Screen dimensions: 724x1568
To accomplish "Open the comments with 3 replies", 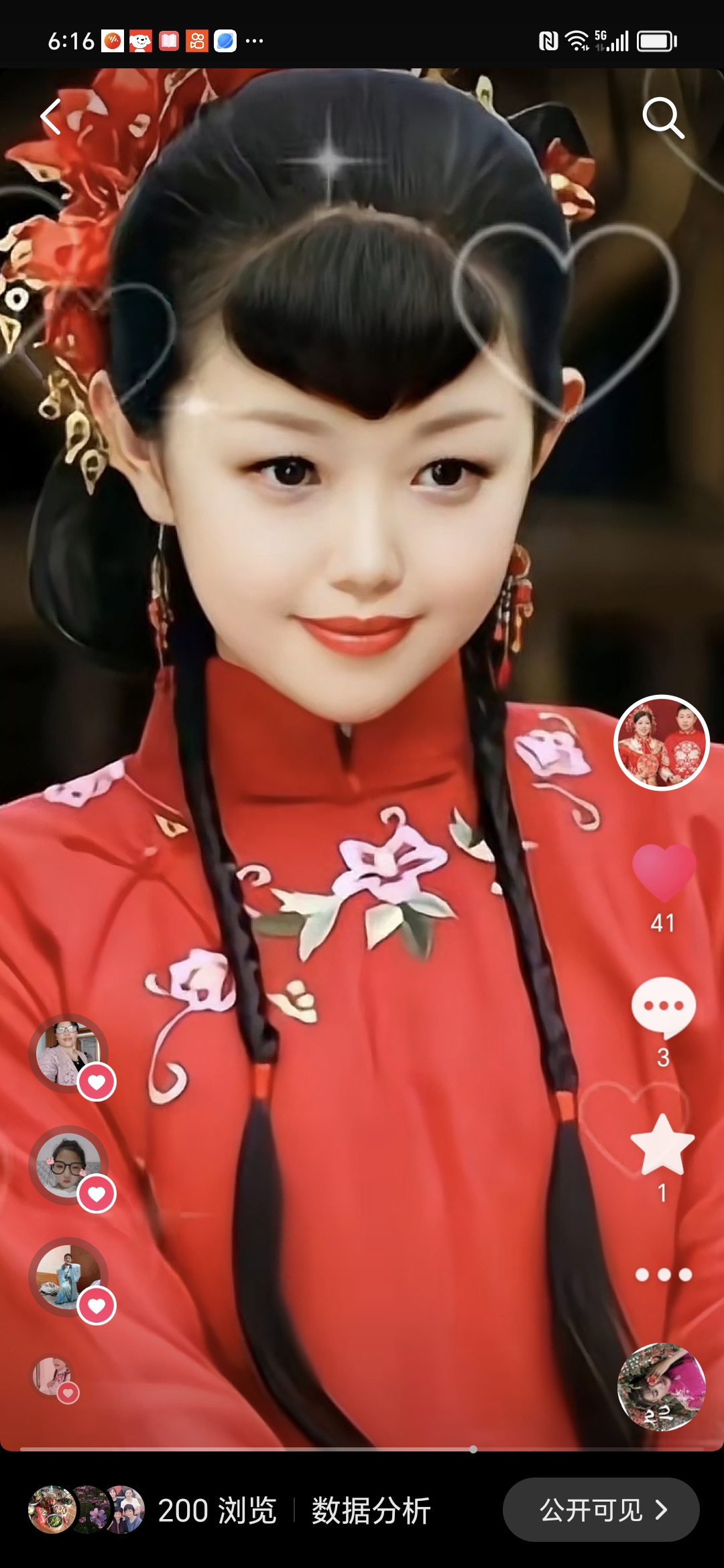I will click(x=663, y=1007).
